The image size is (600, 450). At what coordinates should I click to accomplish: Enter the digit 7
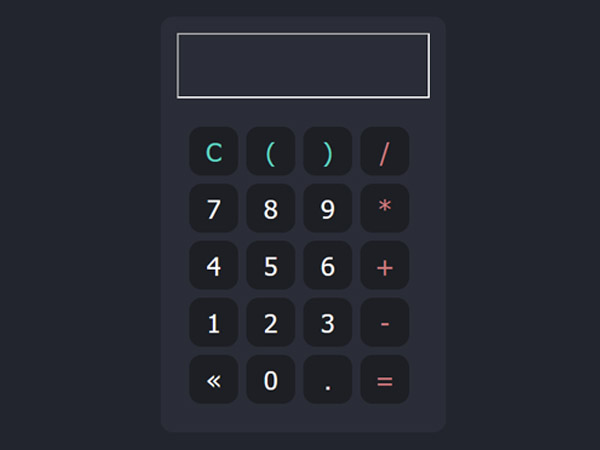[x=213, y=209]
